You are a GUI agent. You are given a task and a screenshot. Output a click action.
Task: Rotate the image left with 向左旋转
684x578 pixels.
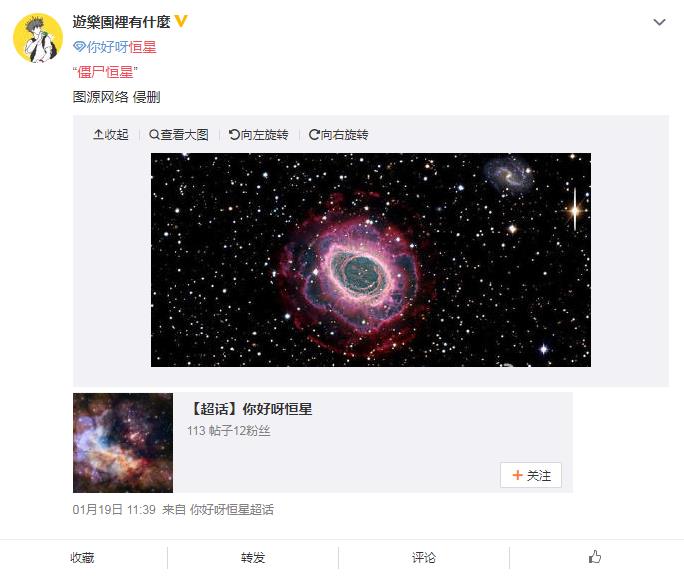coord(258,135)
